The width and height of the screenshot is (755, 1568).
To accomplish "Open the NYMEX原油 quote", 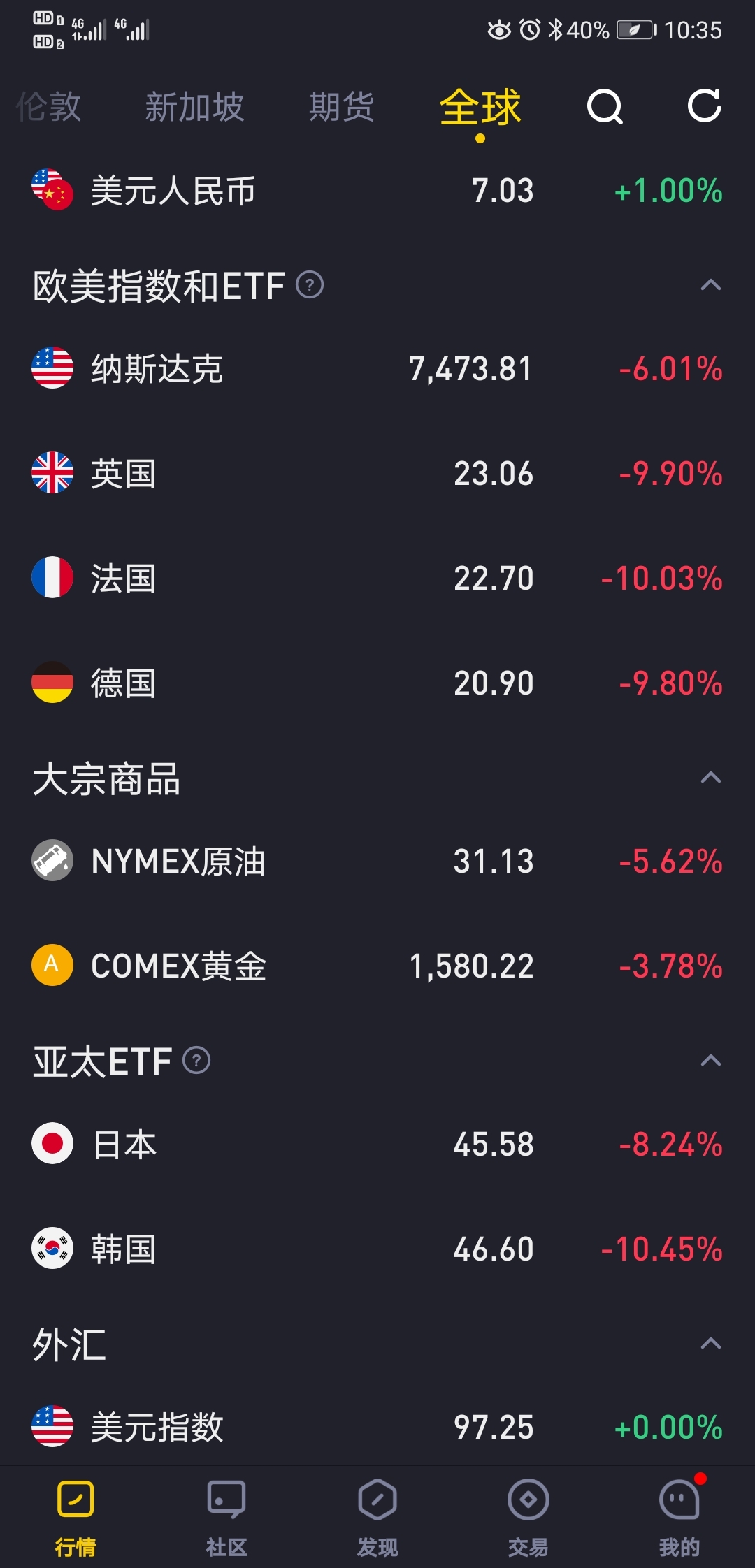I will [x=377, y=861].
